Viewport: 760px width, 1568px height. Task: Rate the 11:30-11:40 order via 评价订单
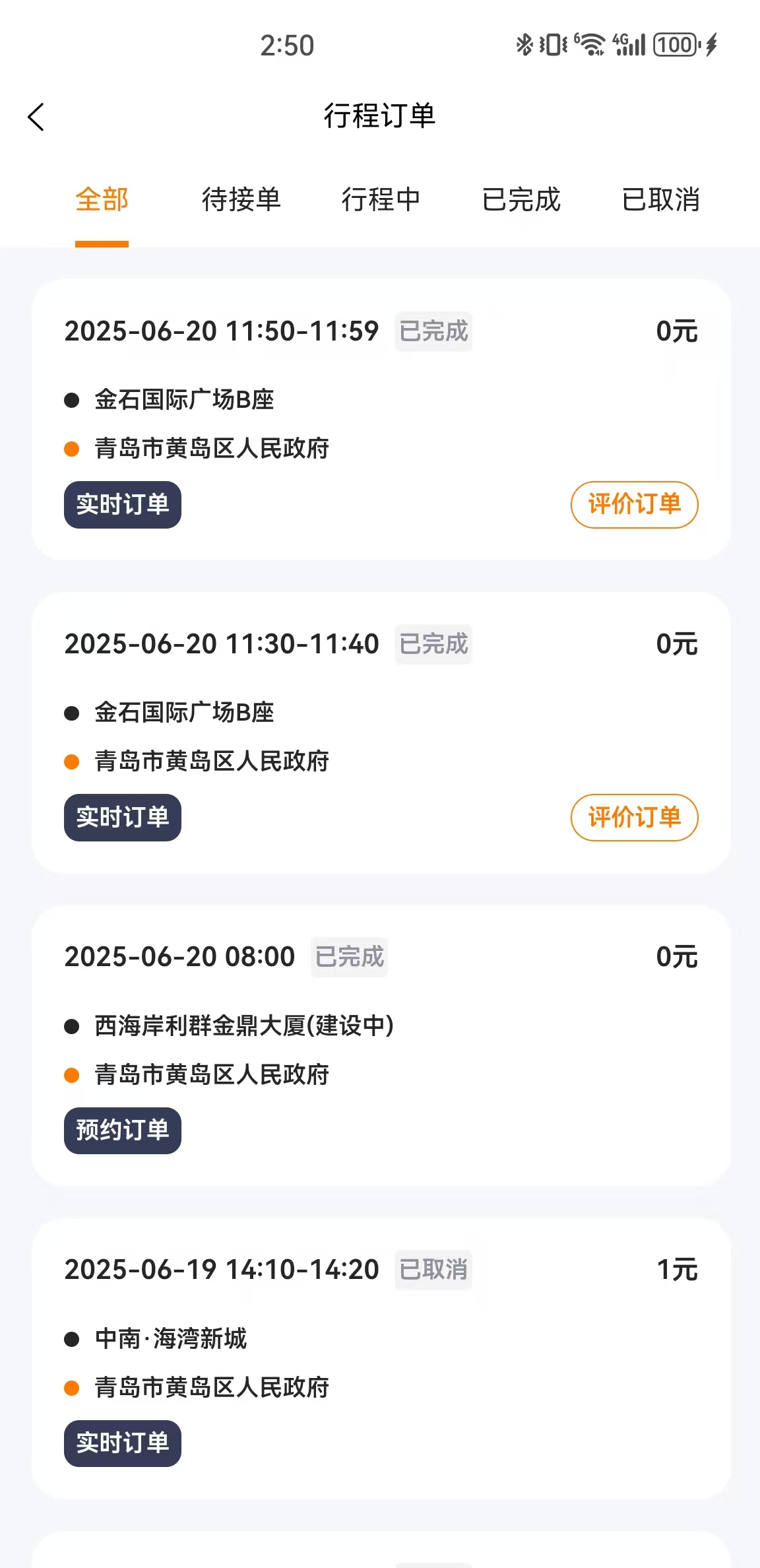[634, 818]
